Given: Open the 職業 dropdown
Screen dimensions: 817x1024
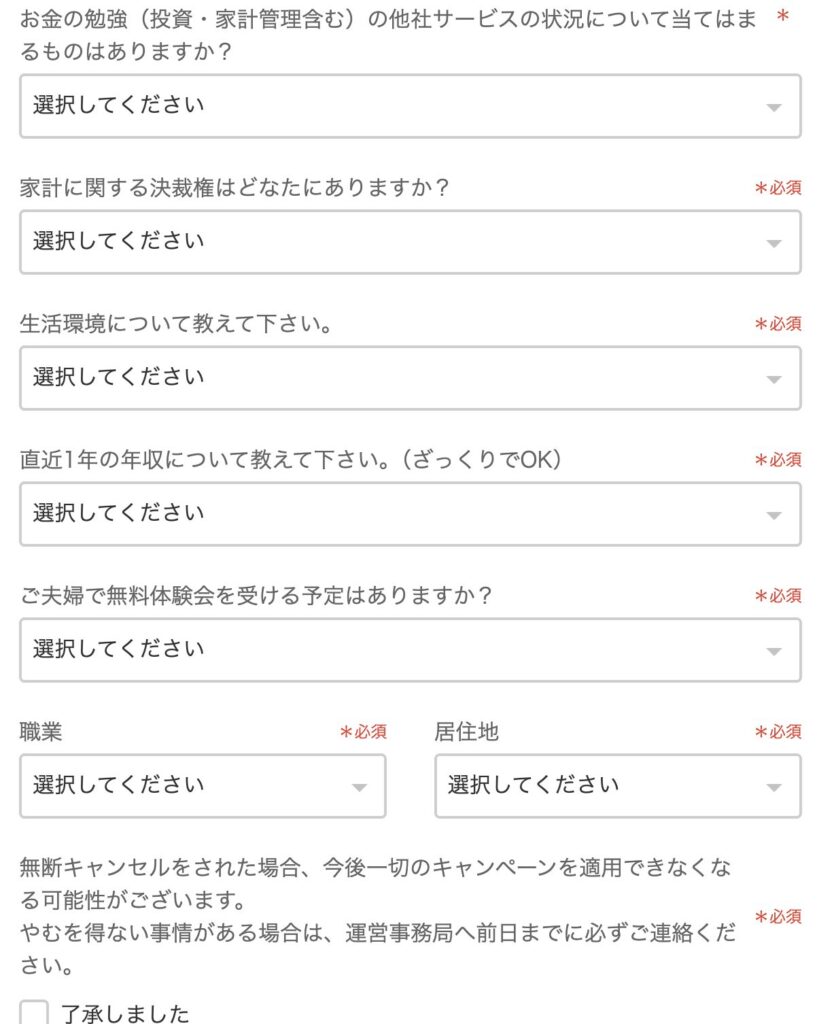Looking at the screenshot, I should [x=203, y=786].
